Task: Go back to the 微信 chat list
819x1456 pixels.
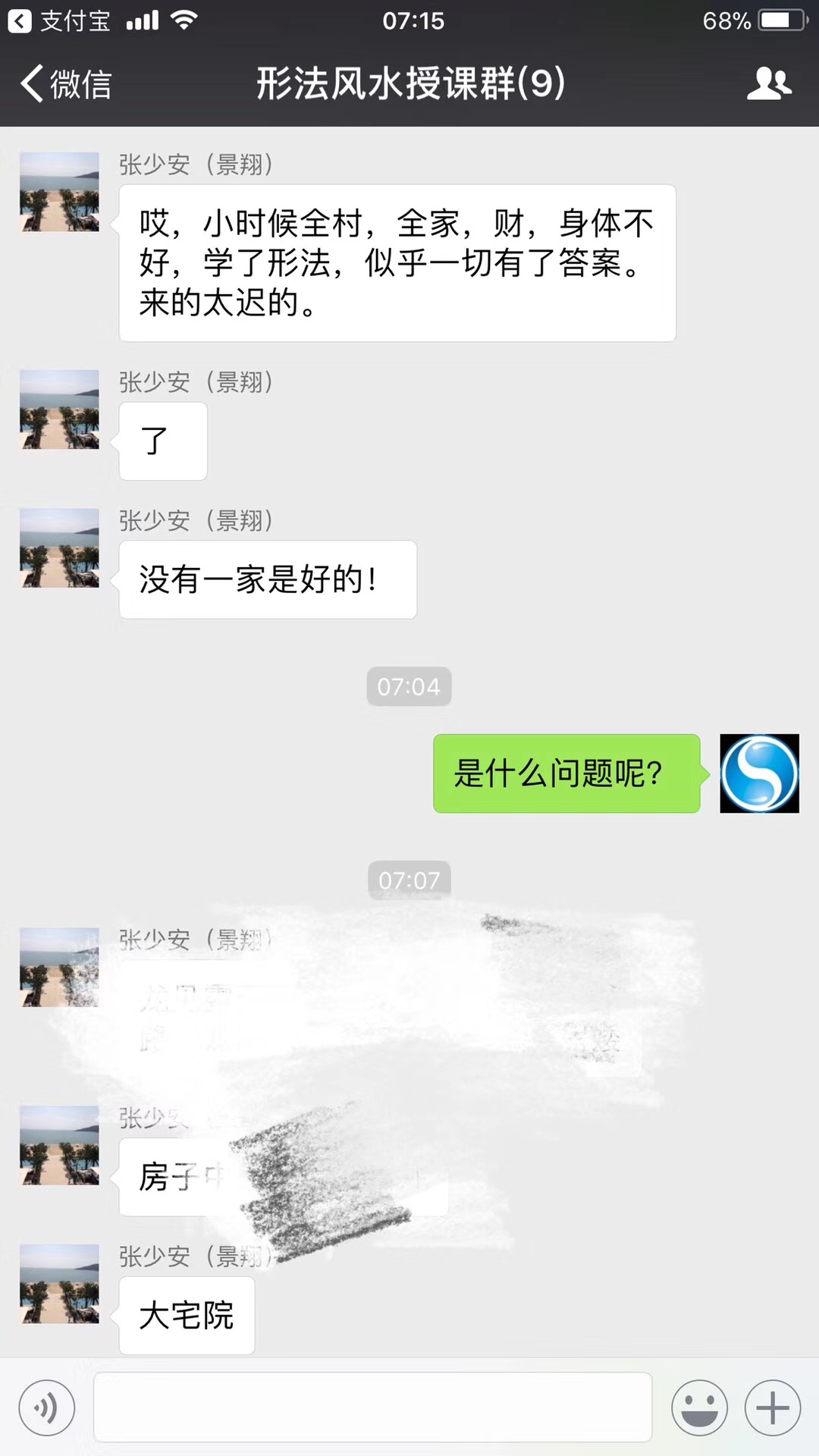Action: pyautogui.click(x=66, y=83)
